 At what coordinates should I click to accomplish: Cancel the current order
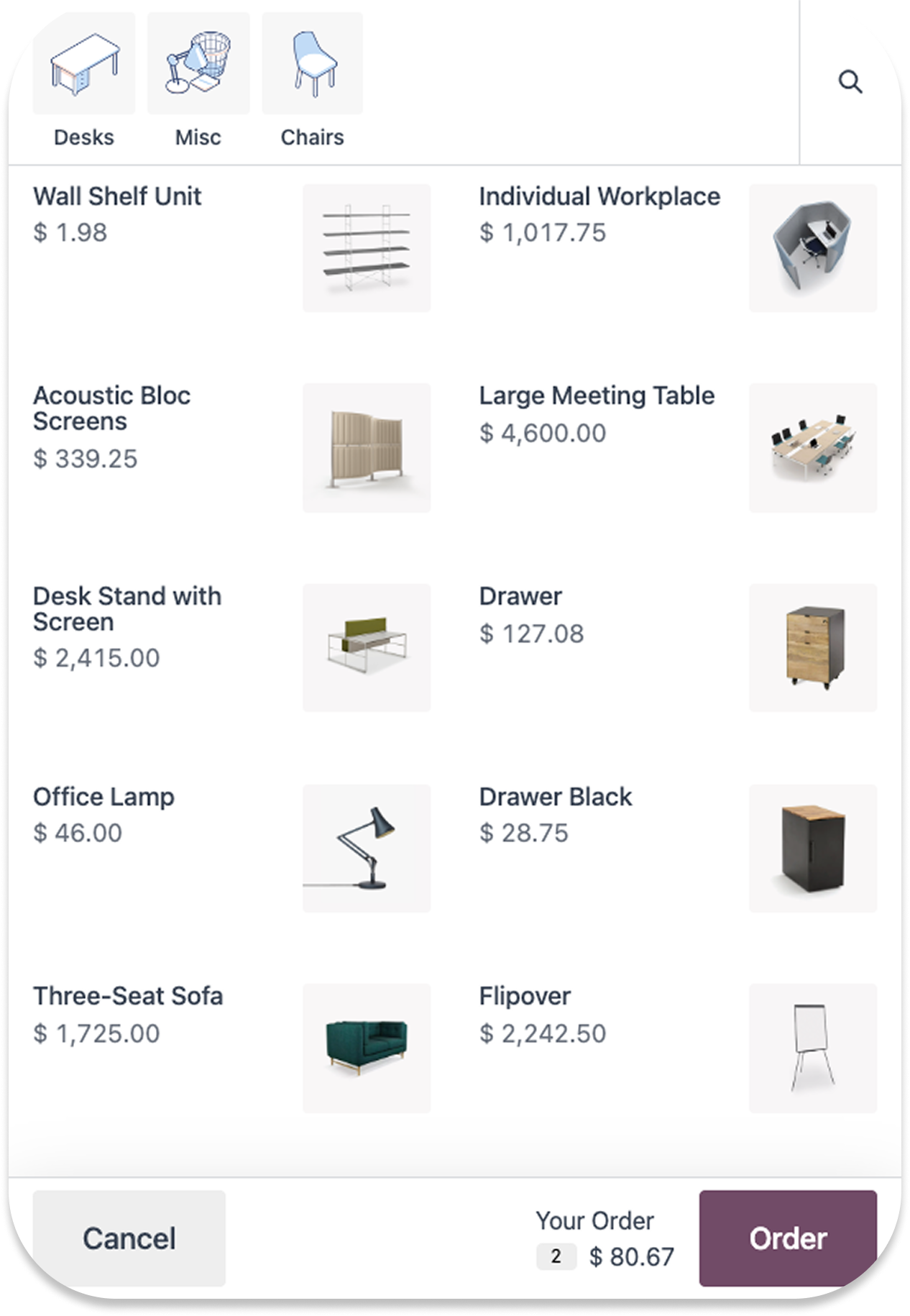coord(129,1238)
